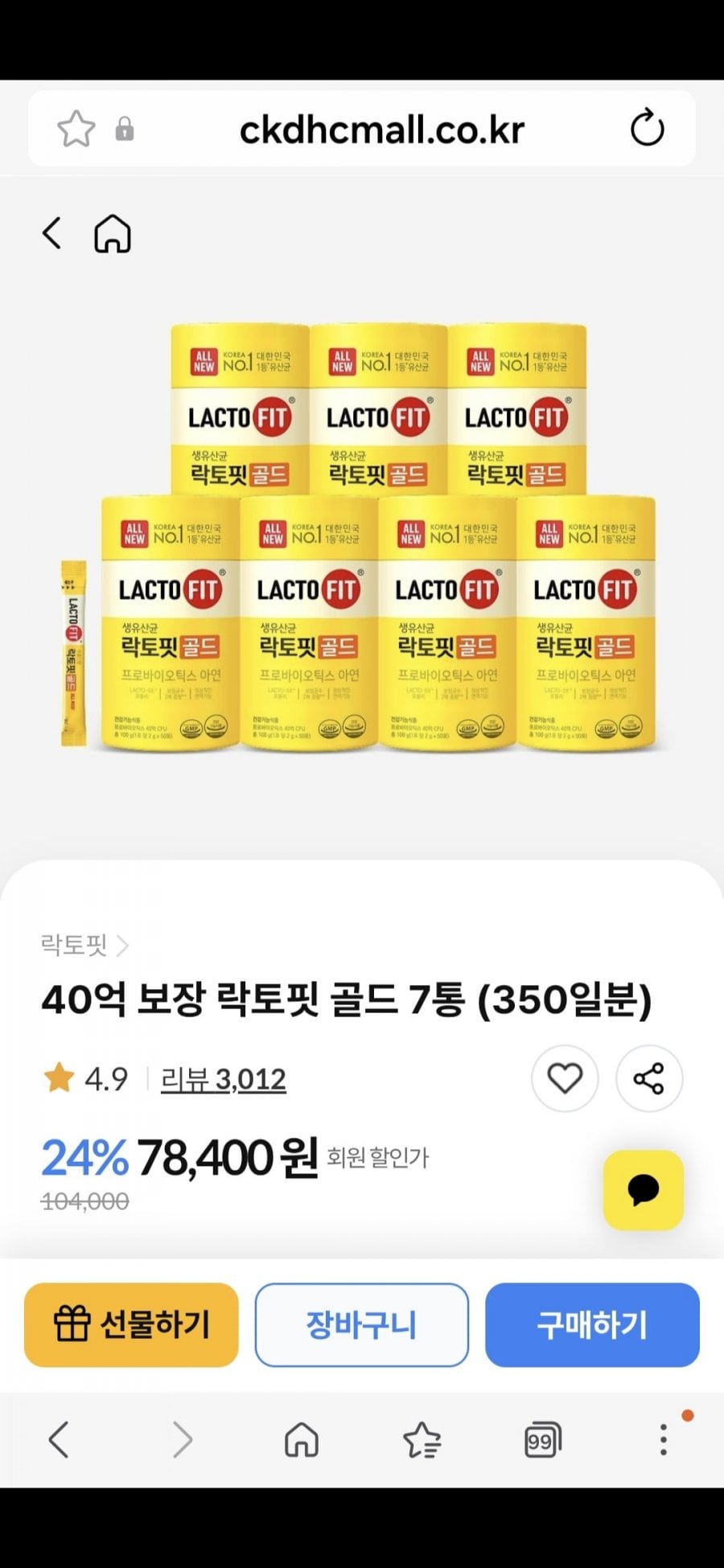Open browser home page
Viewport: 724px width, 1568px height.
(302, 1439)
